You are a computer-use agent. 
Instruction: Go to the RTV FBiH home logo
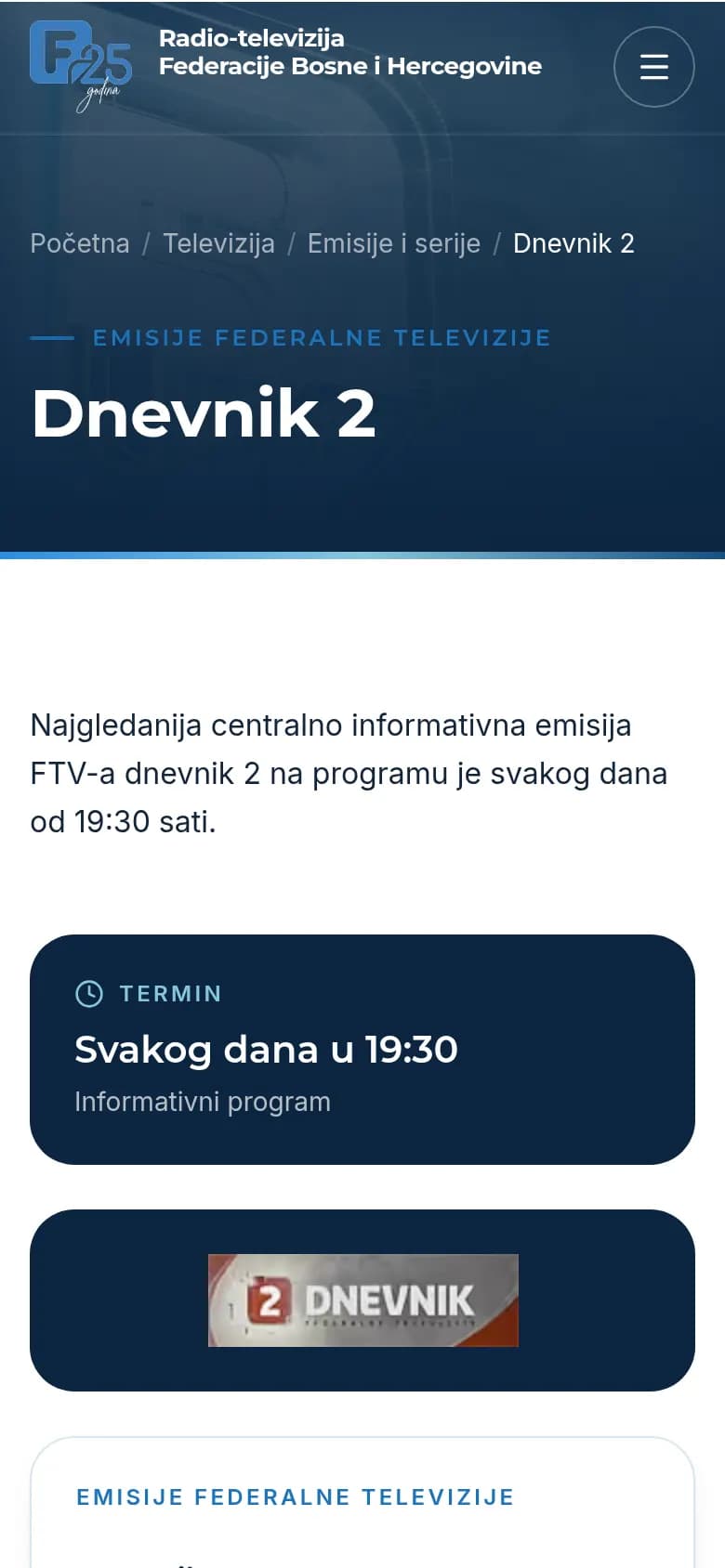point(81,66)
